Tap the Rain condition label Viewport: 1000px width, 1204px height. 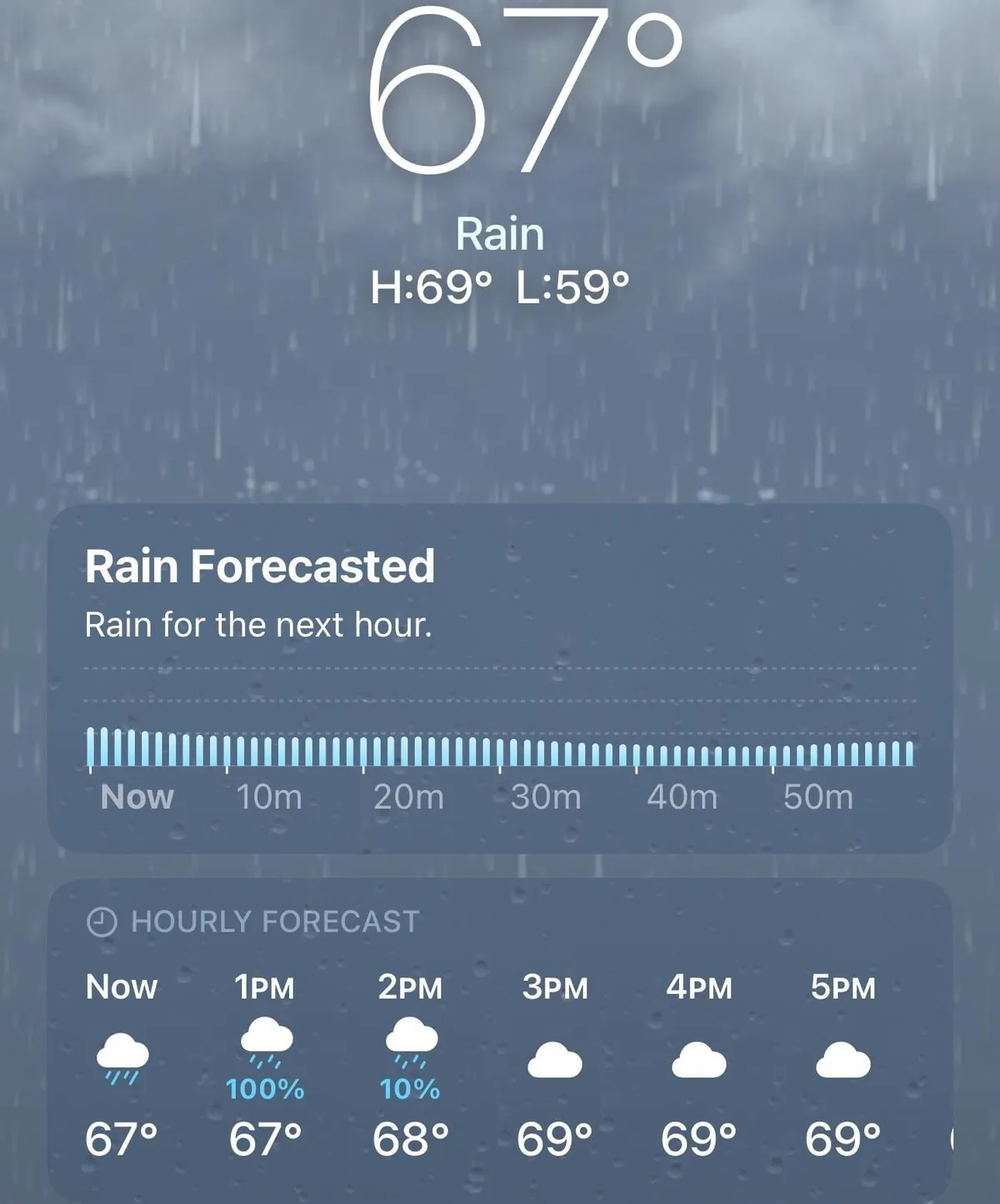[499, 234]
